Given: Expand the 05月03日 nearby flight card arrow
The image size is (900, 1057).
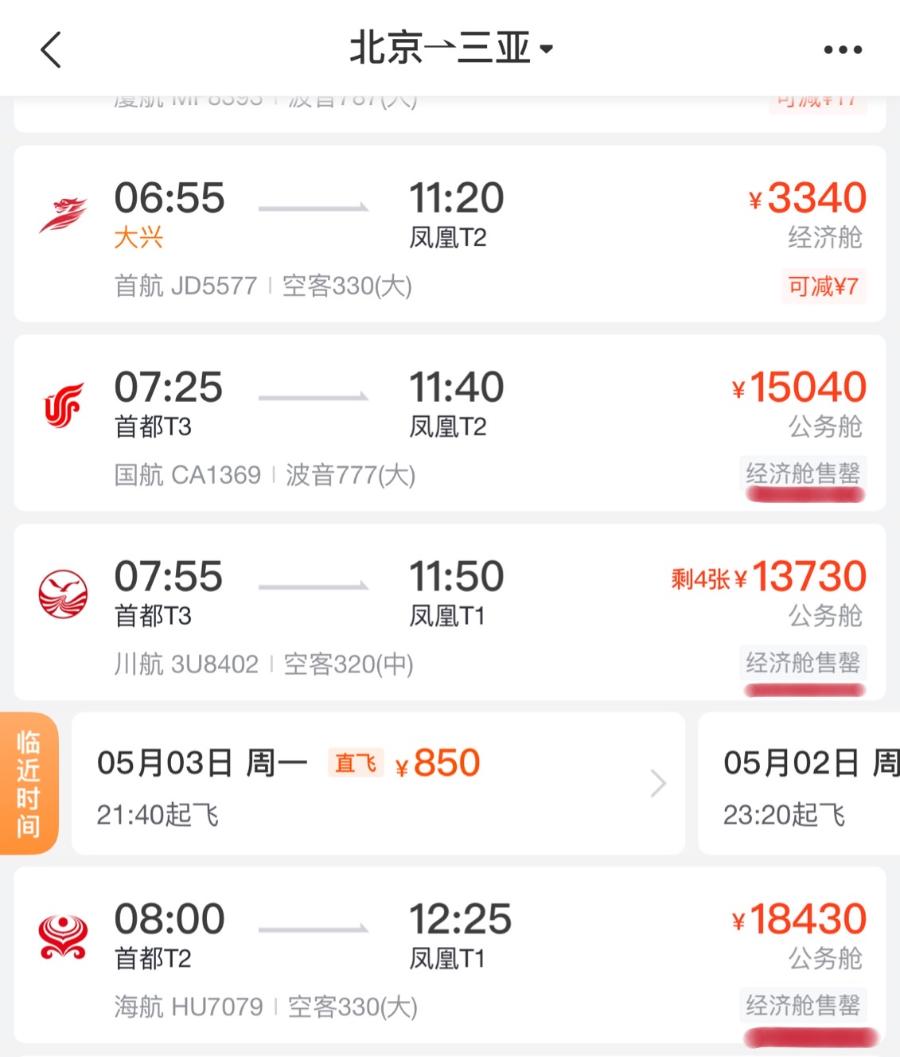Looking at the screenshot, I should tap(657, 783).
